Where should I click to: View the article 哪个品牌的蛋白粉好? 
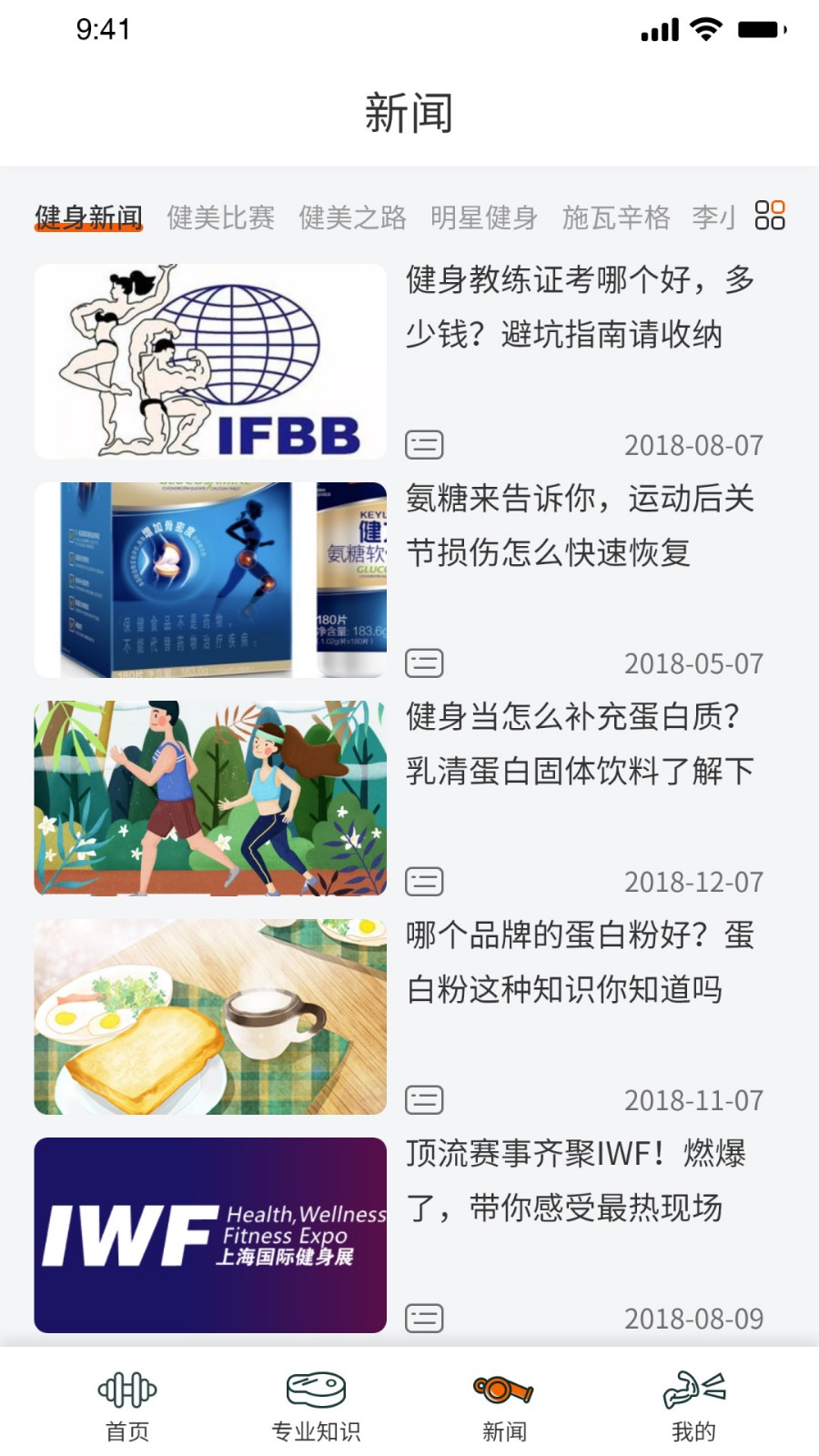(x=579, y=963)
